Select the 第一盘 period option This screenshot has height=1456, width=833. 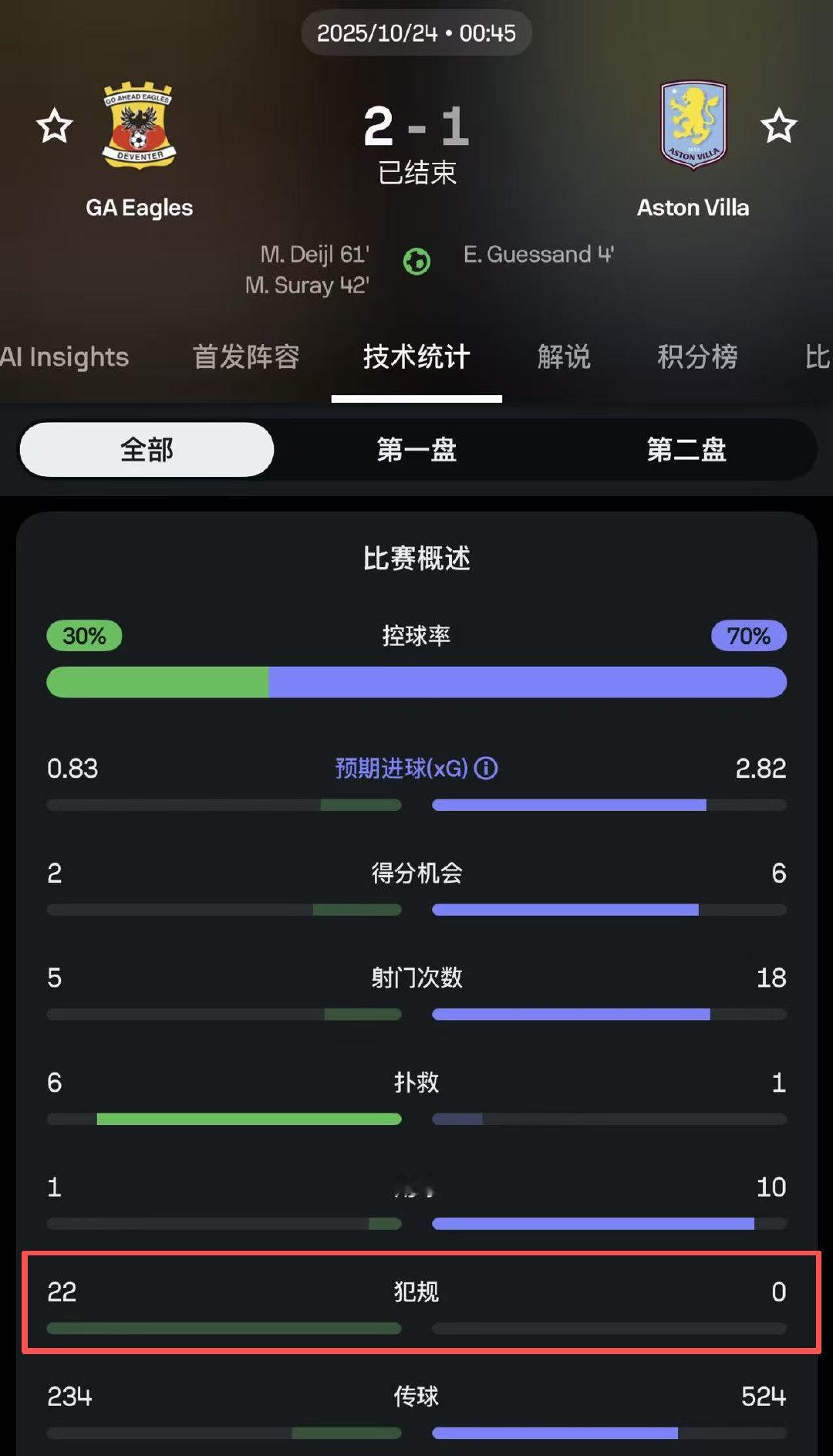(x=416, y=449)
